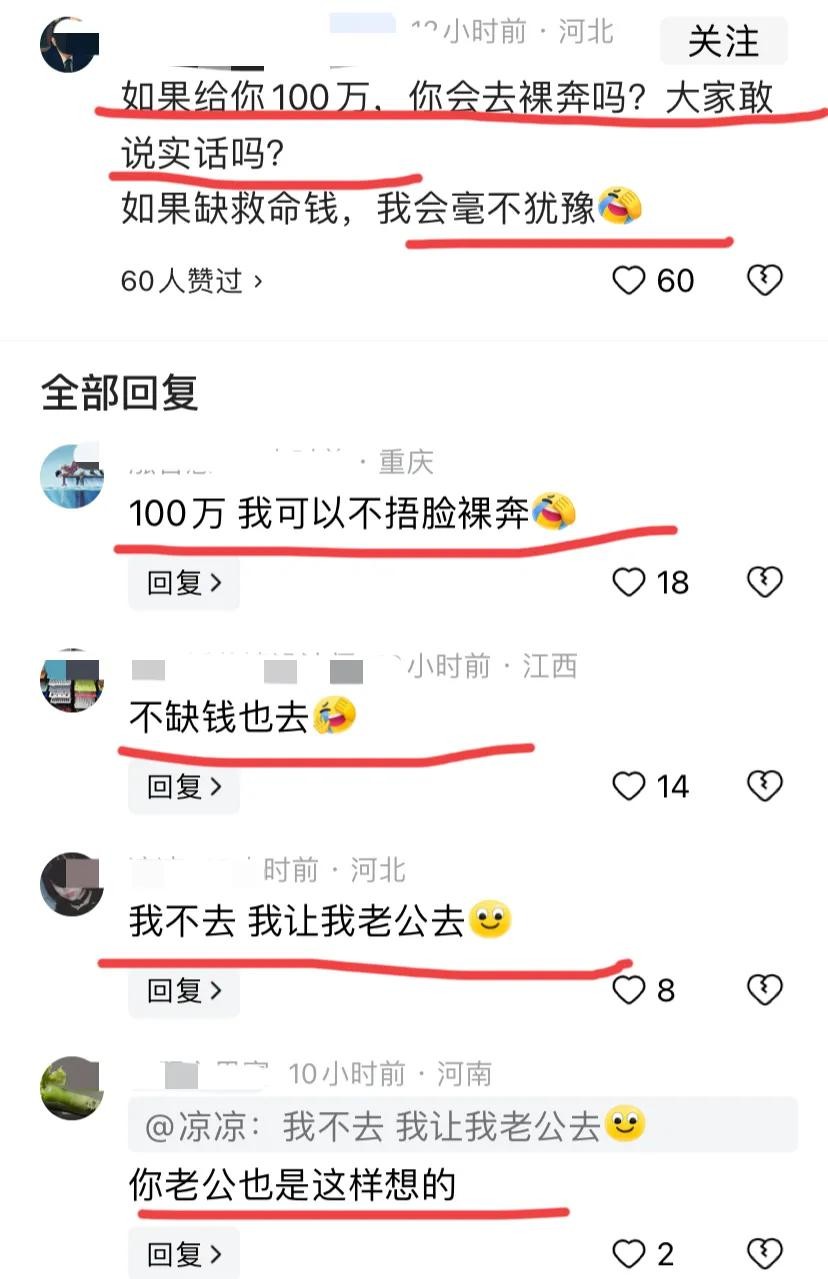Screen dimensions: 828x1279
Task: Dislike the main post about 100万
Action: [x=765, y=281]
